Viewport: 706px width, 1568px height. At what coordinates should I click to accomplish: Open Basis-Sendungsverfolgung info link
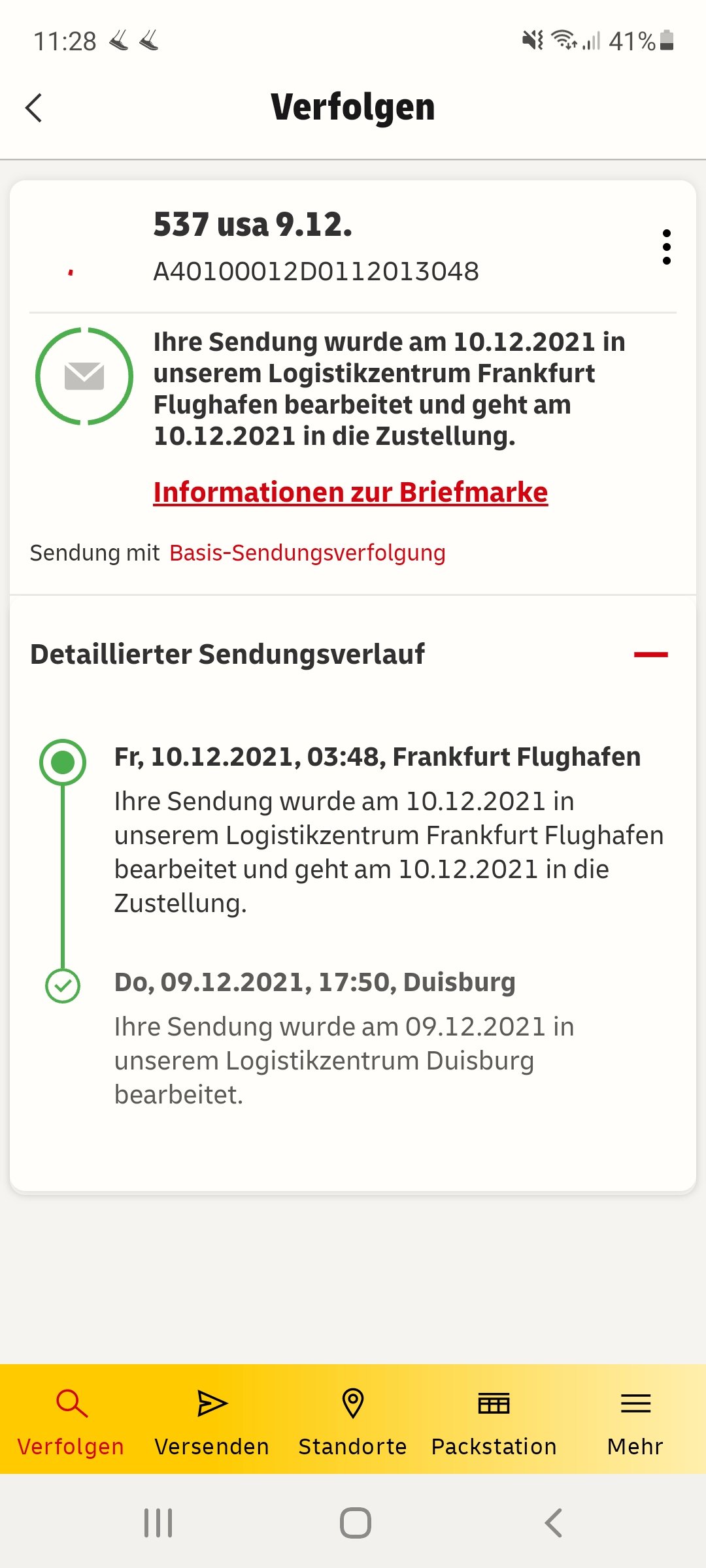click(307, 553)
